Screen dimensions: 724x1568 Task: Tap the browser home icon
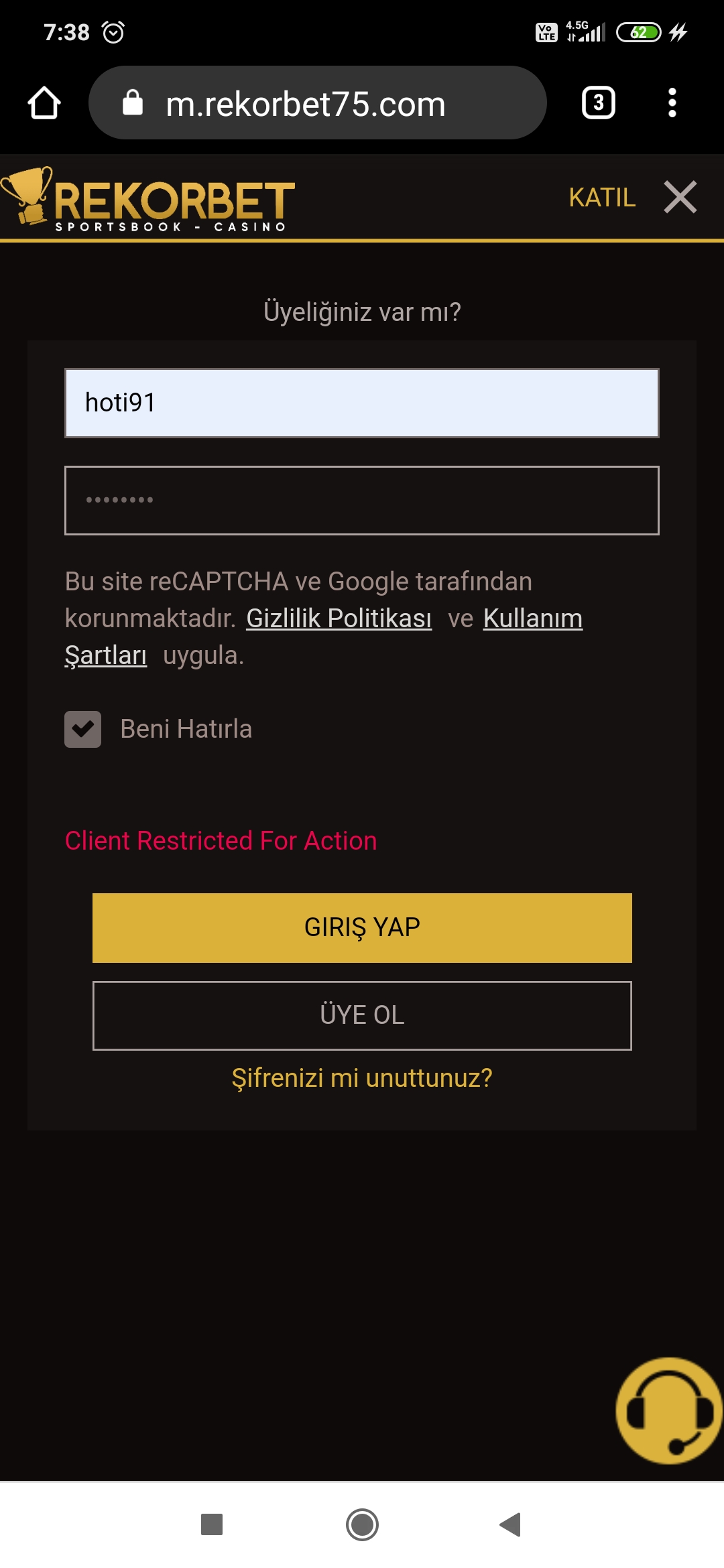point(44,103)
